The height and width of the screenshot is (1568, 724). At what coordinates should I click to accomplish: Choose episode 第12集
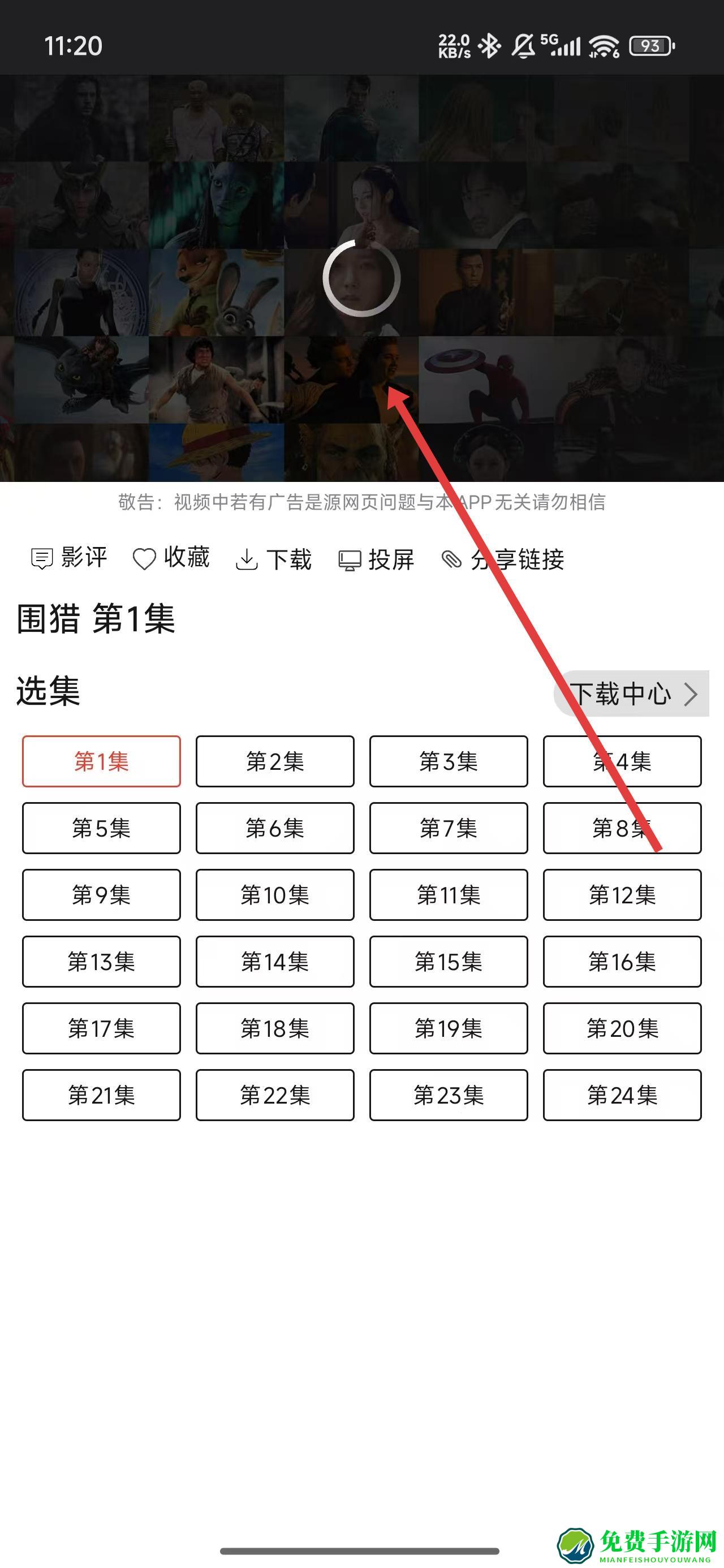coord(622,895)
